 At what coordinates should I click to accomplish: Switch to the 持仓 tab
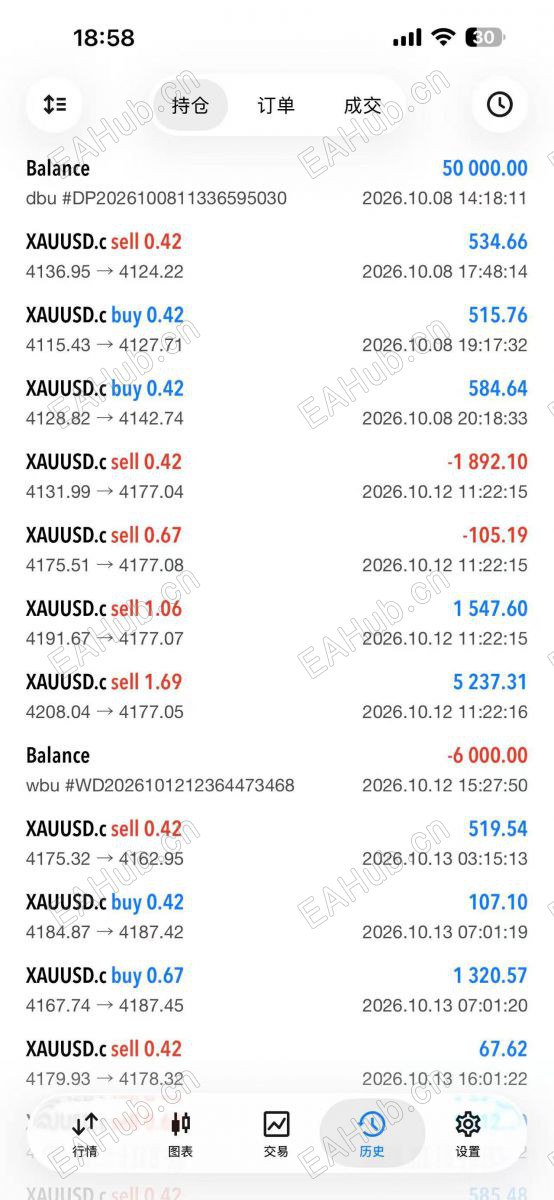point(190,105)
